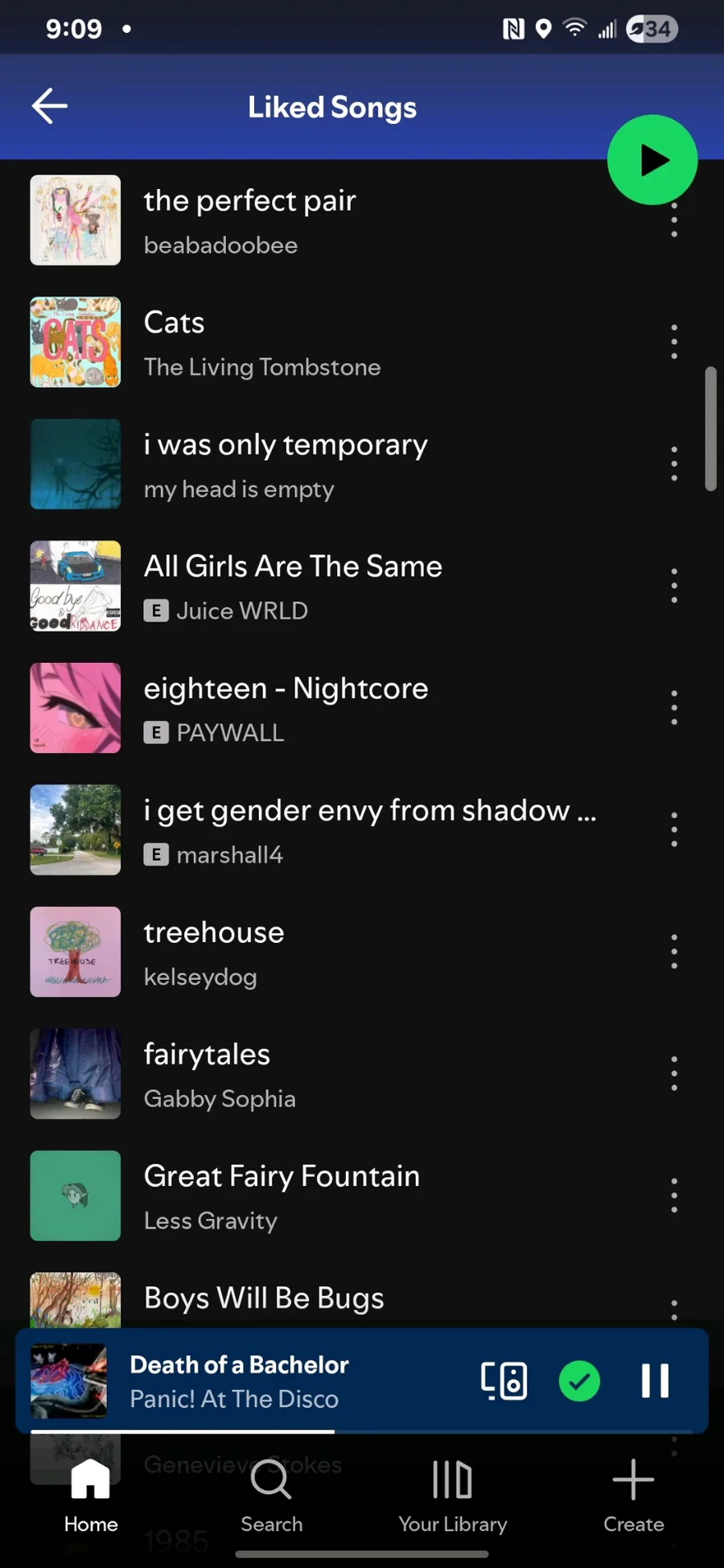
Task: Open the connect to device icon
Action: 504,1381
